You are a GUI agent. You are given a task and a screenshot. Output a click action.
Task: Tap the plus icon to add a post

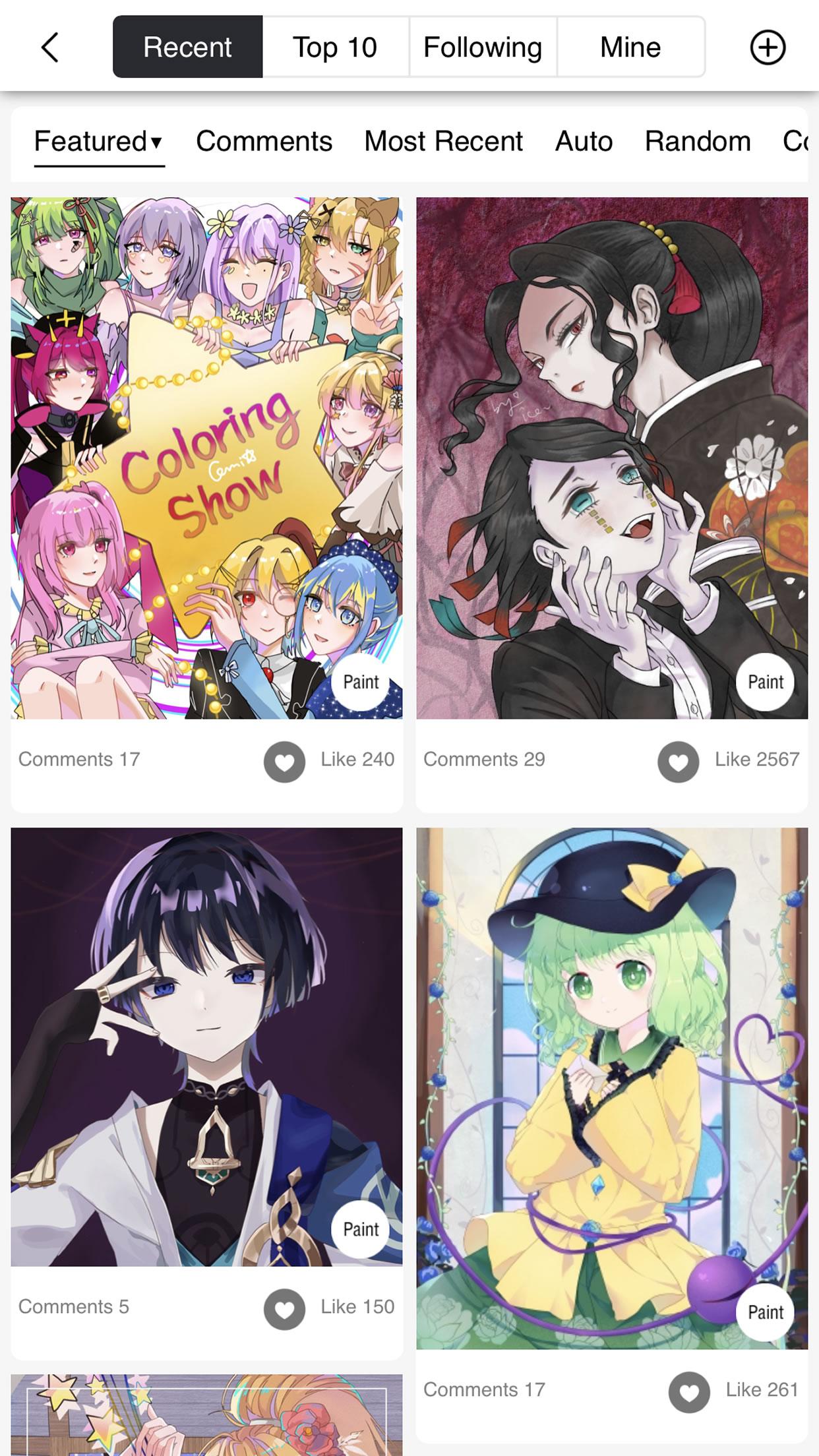(x=768, y=47)
